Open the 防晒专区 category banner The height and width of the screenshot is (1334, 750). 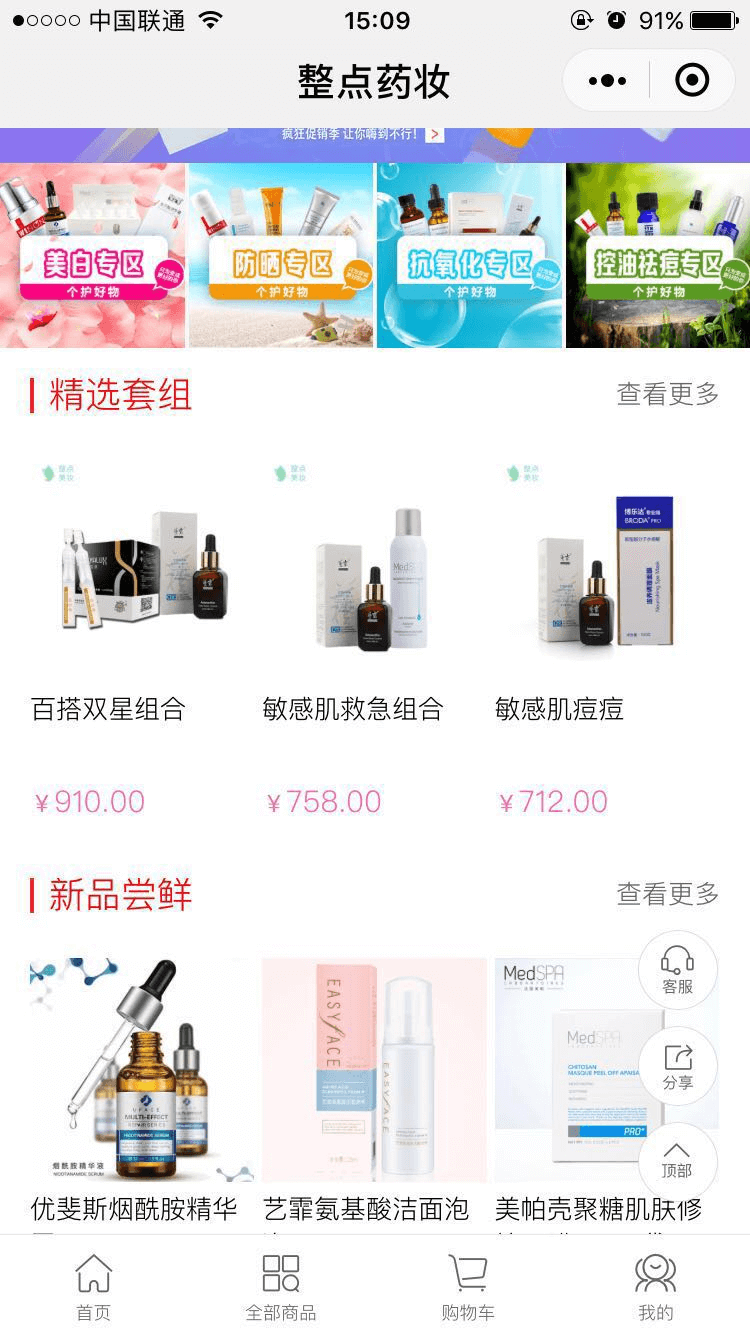[281, 256]
